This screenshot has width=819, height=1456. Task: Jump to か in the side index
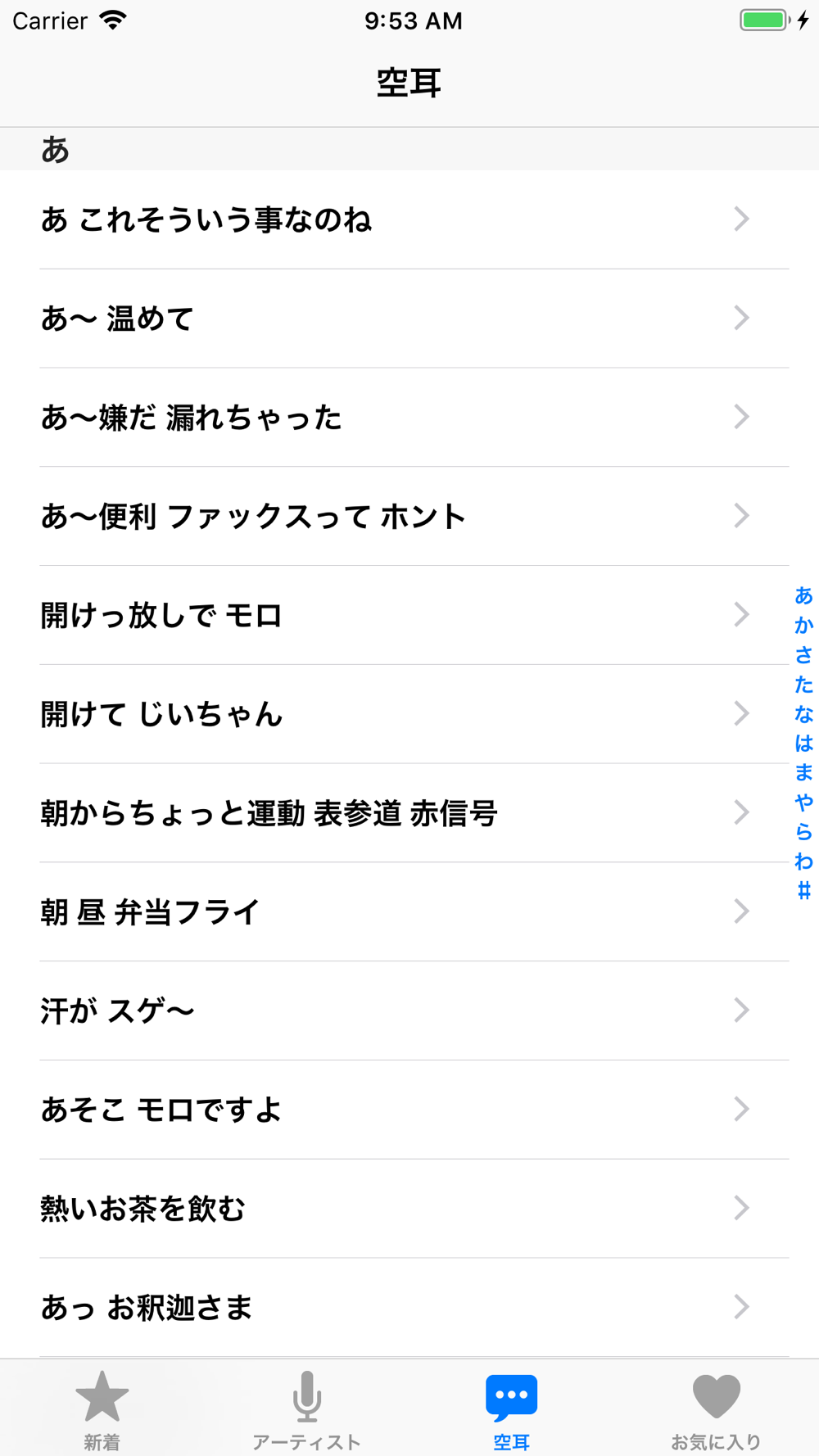(x=803, y=626)
